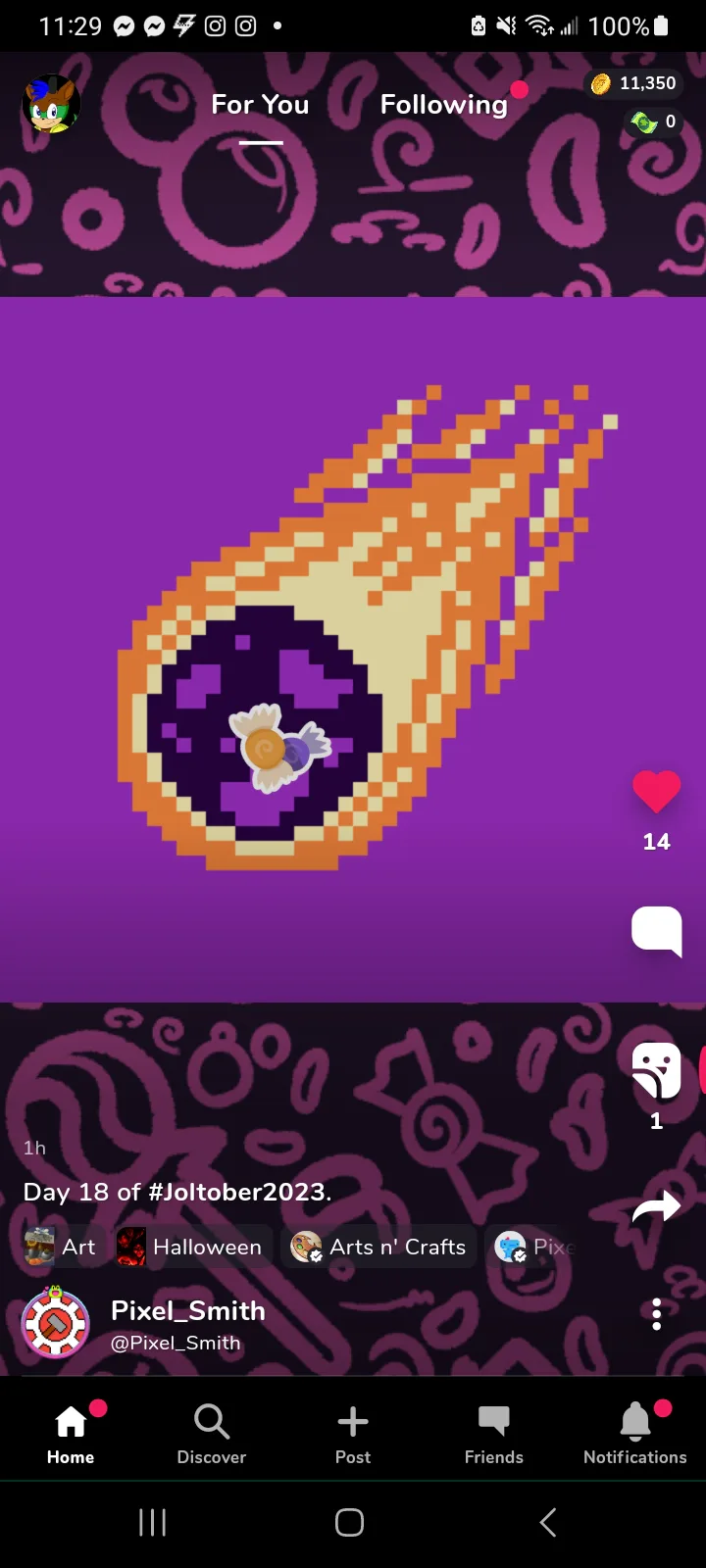Check the Notifications tab
This screenshot has width=706, height=1568.
point(635,1433)
